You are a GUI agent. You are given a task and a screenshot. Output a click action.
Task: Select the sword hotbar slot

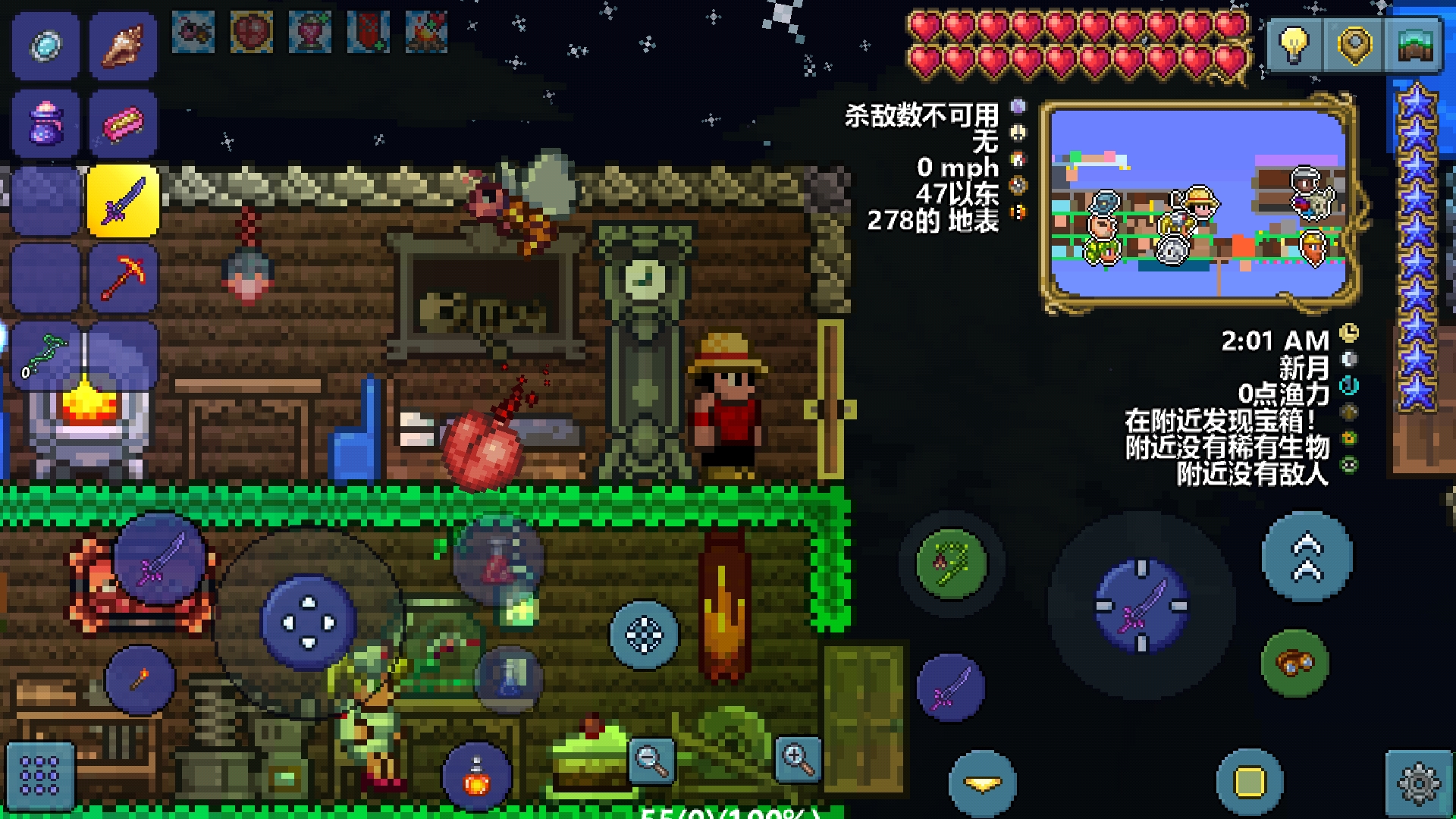coord(123,201)
